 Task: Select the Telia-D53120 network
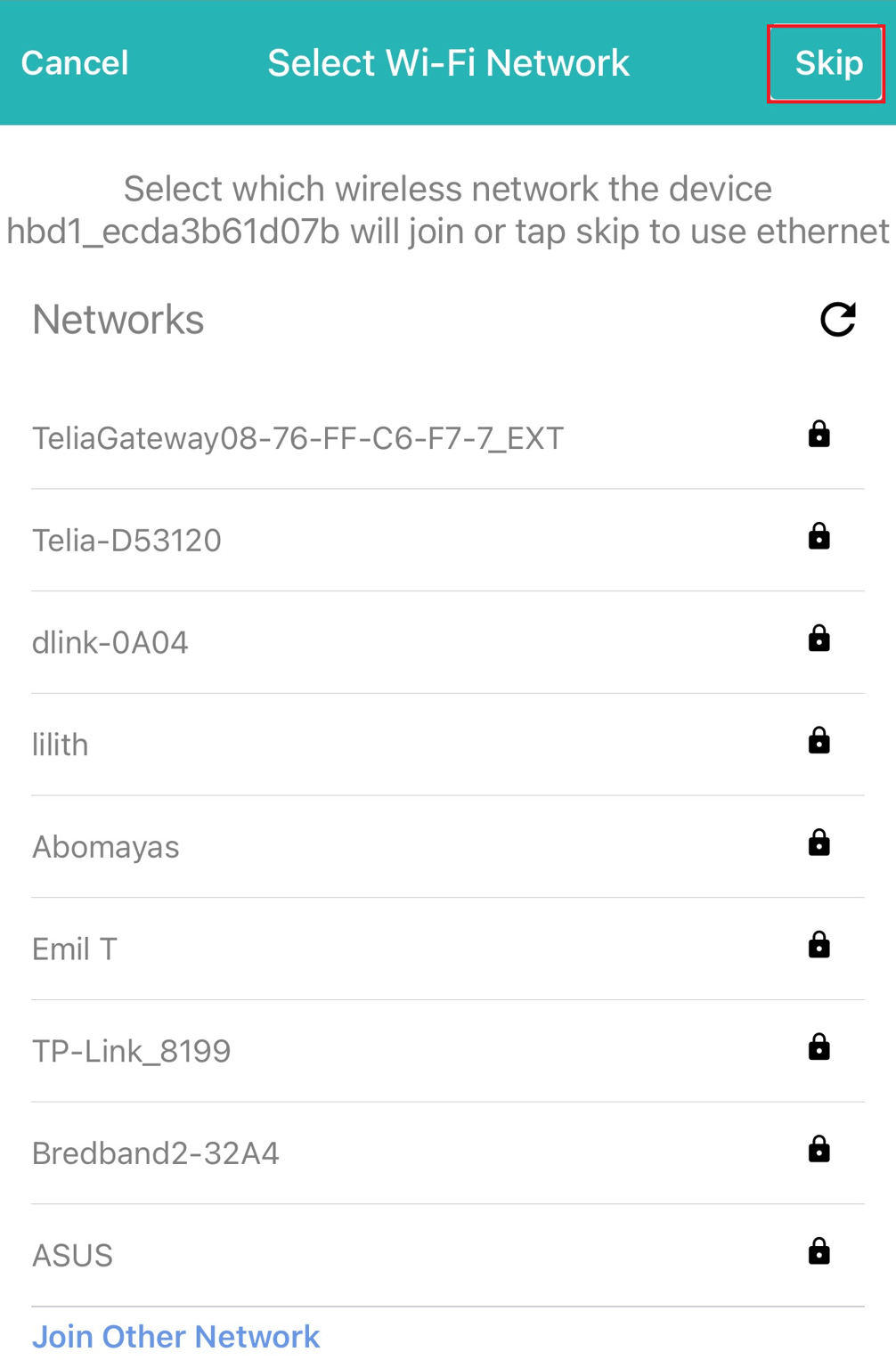pos(126,540)
